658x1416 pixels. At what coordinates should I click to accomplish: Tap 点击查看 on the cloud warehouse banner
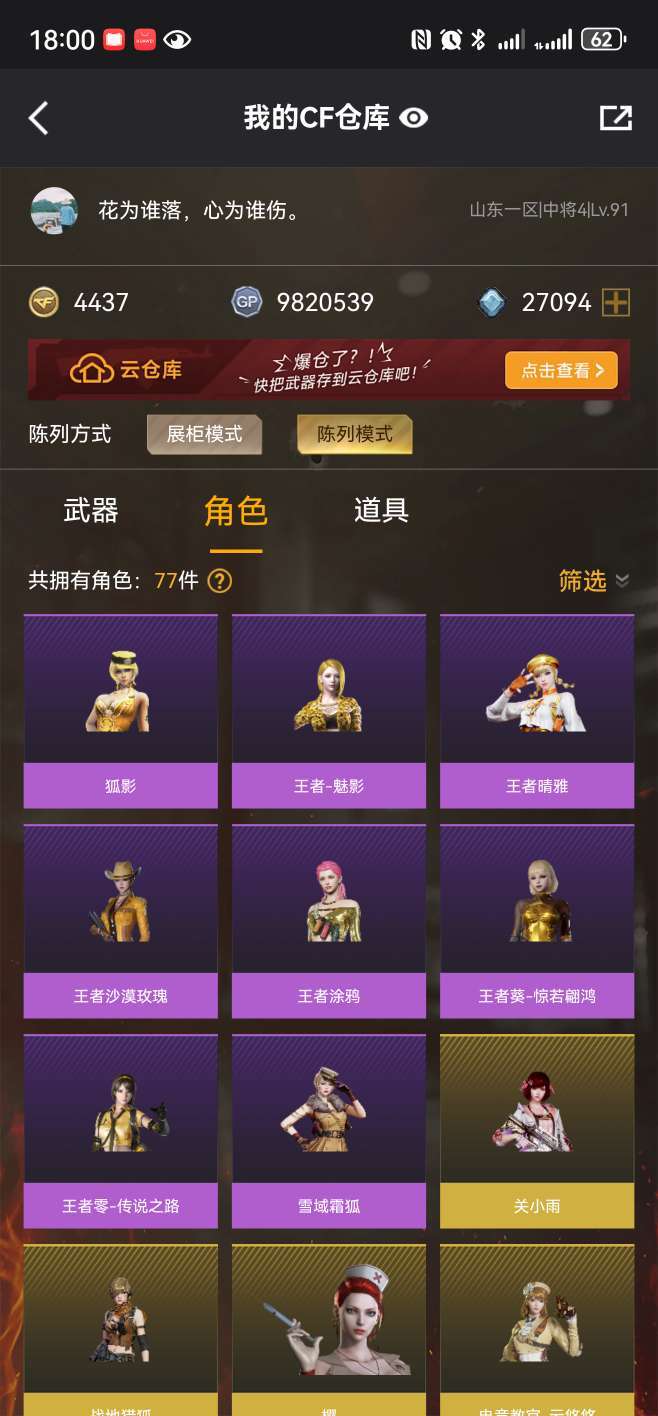pos(561,370)
